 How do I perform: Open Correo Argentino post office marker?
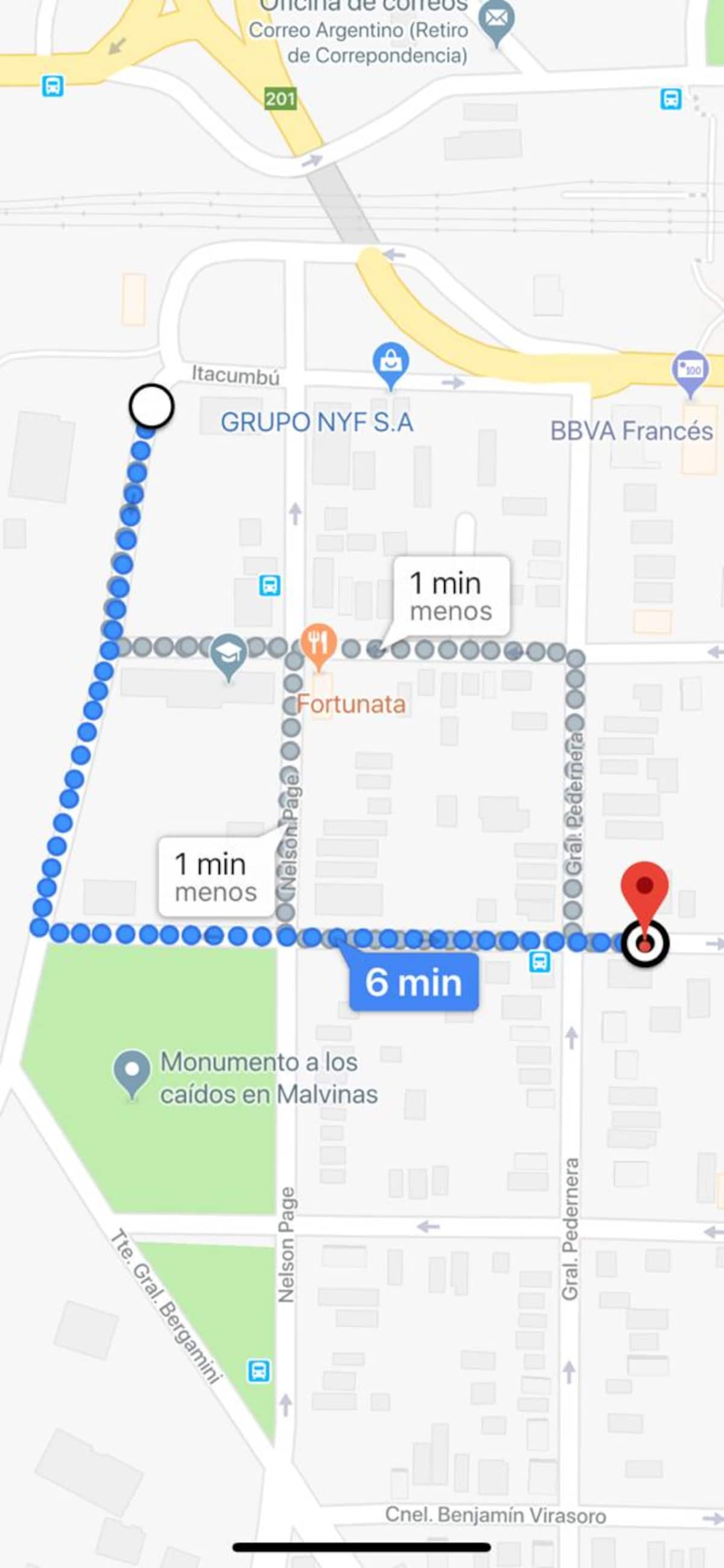point(497,21)
